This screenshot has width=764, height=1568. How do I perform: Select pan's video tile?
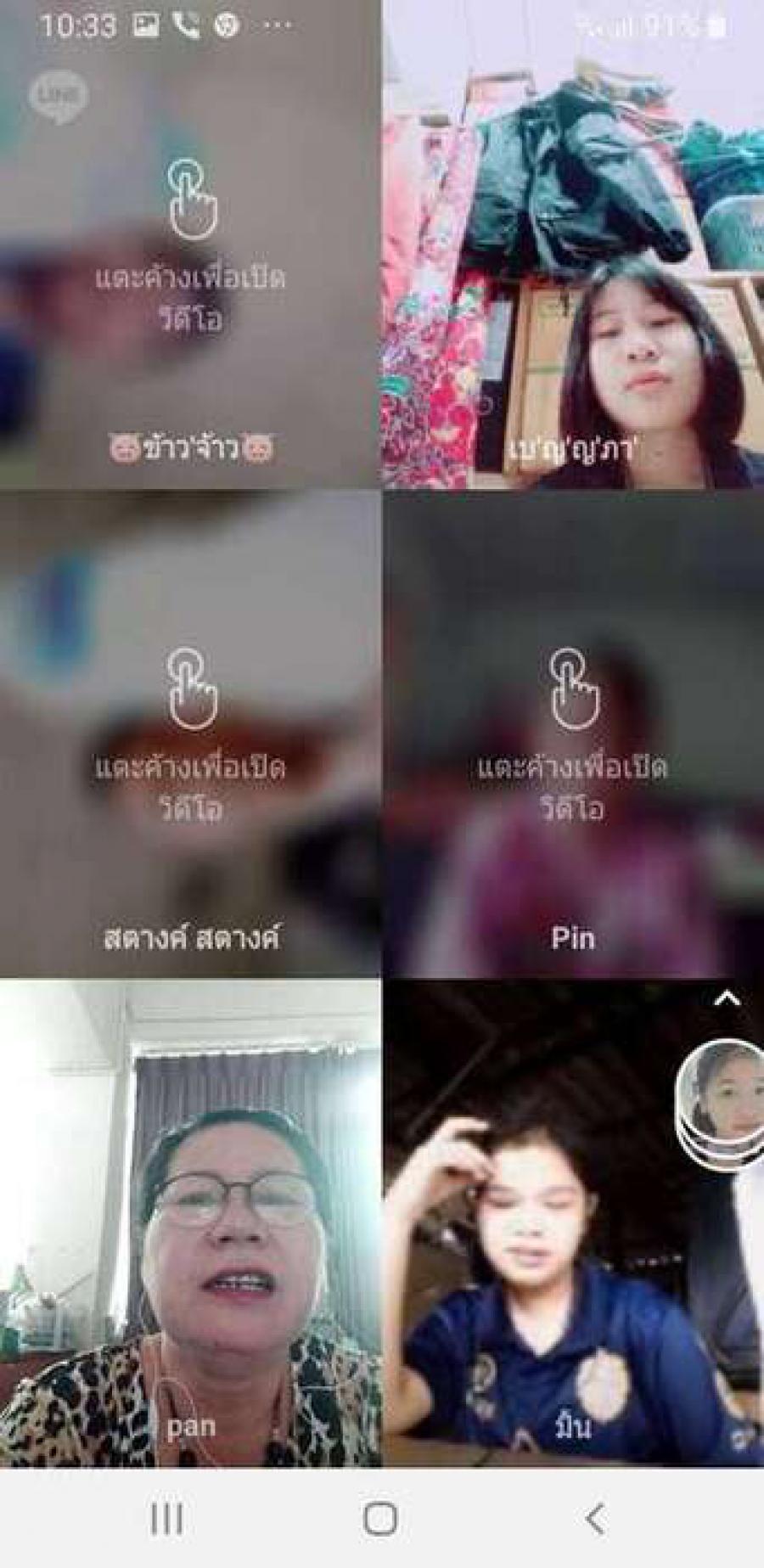pos(190,1222)
